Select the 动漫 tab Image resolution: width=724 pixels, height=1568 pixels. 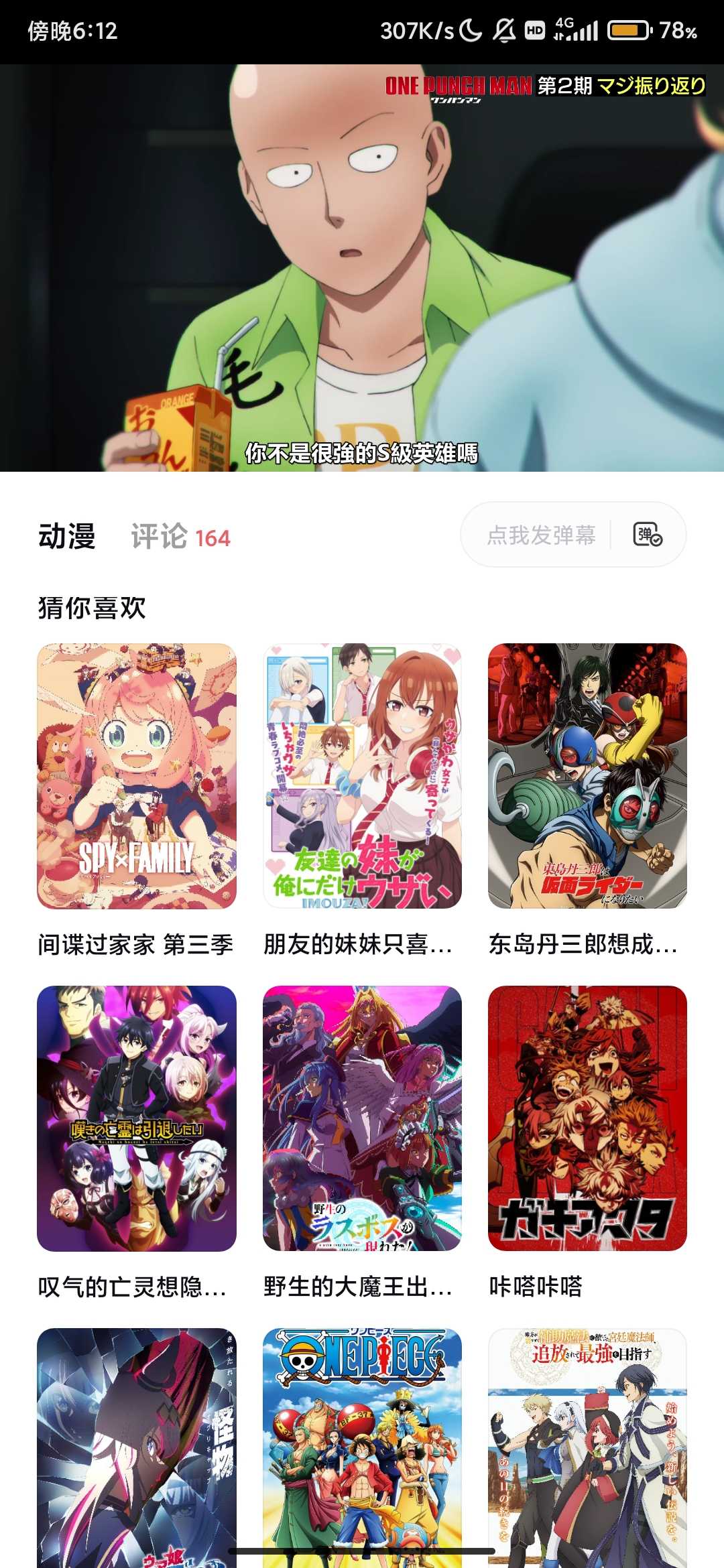click(66, 537)
